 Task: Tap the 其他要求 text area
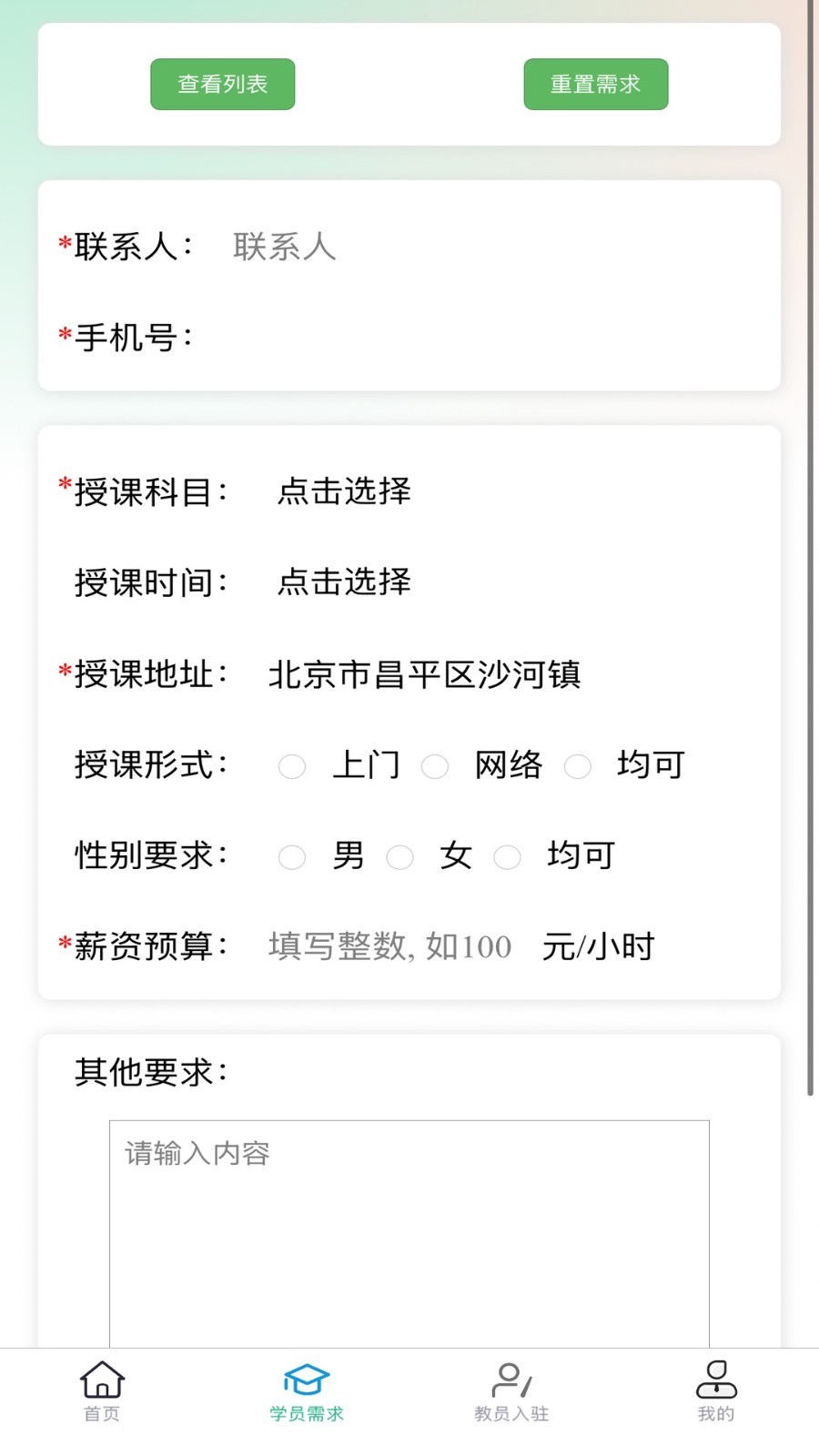click(409, 1234)
